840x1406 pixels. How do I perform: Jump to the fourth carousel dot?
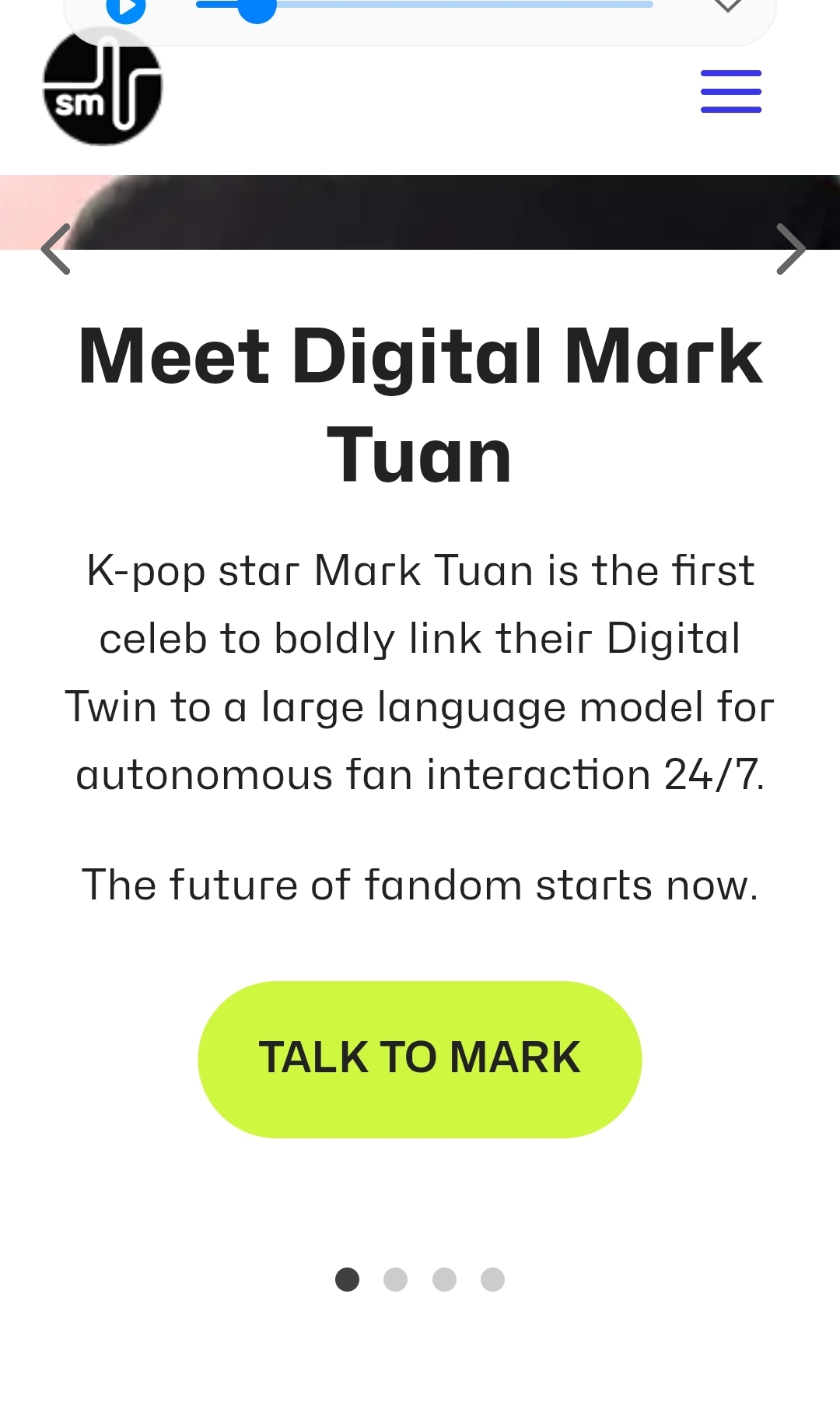[x=492, y=1279]
